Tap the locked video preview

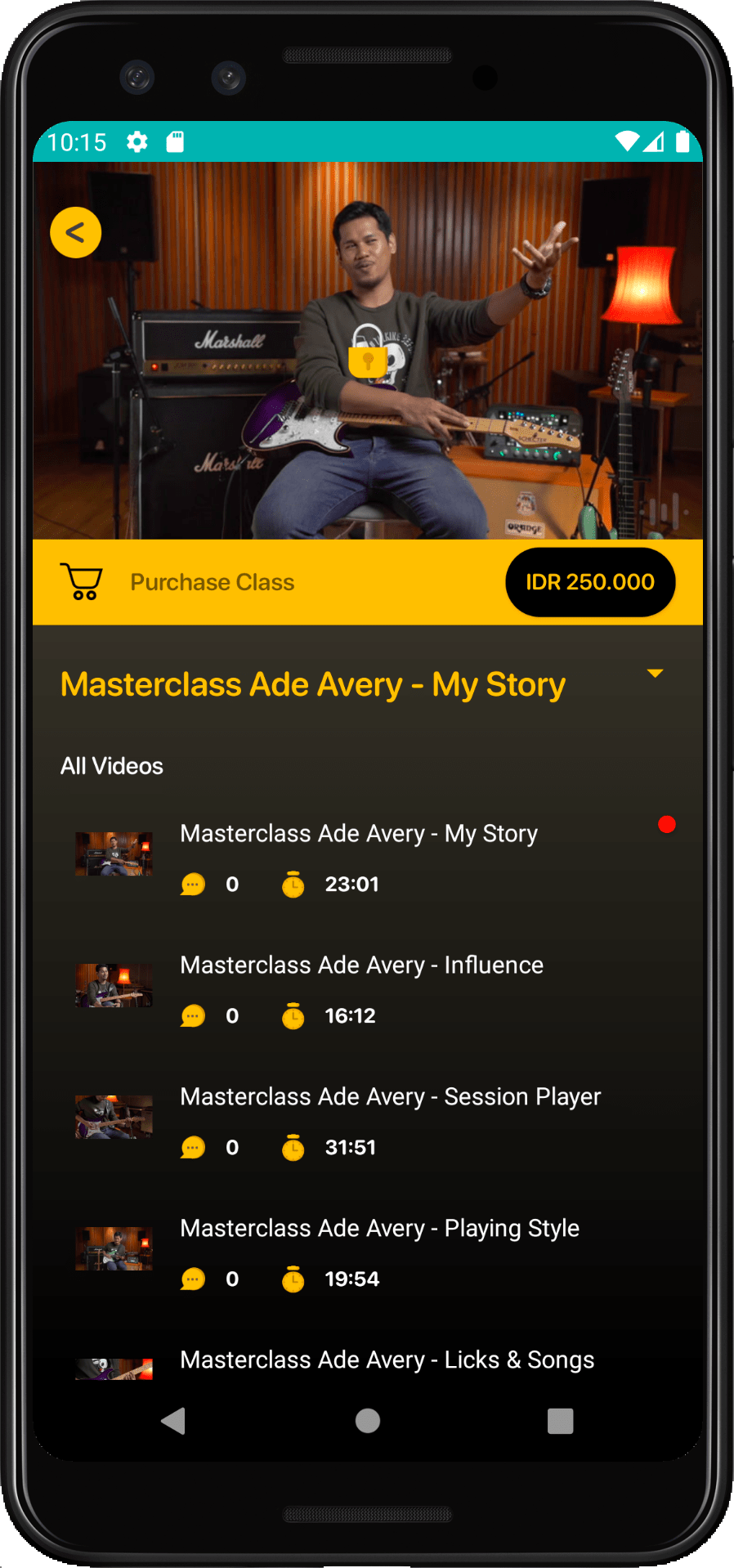pyautogui.click(x=367, y=352)
